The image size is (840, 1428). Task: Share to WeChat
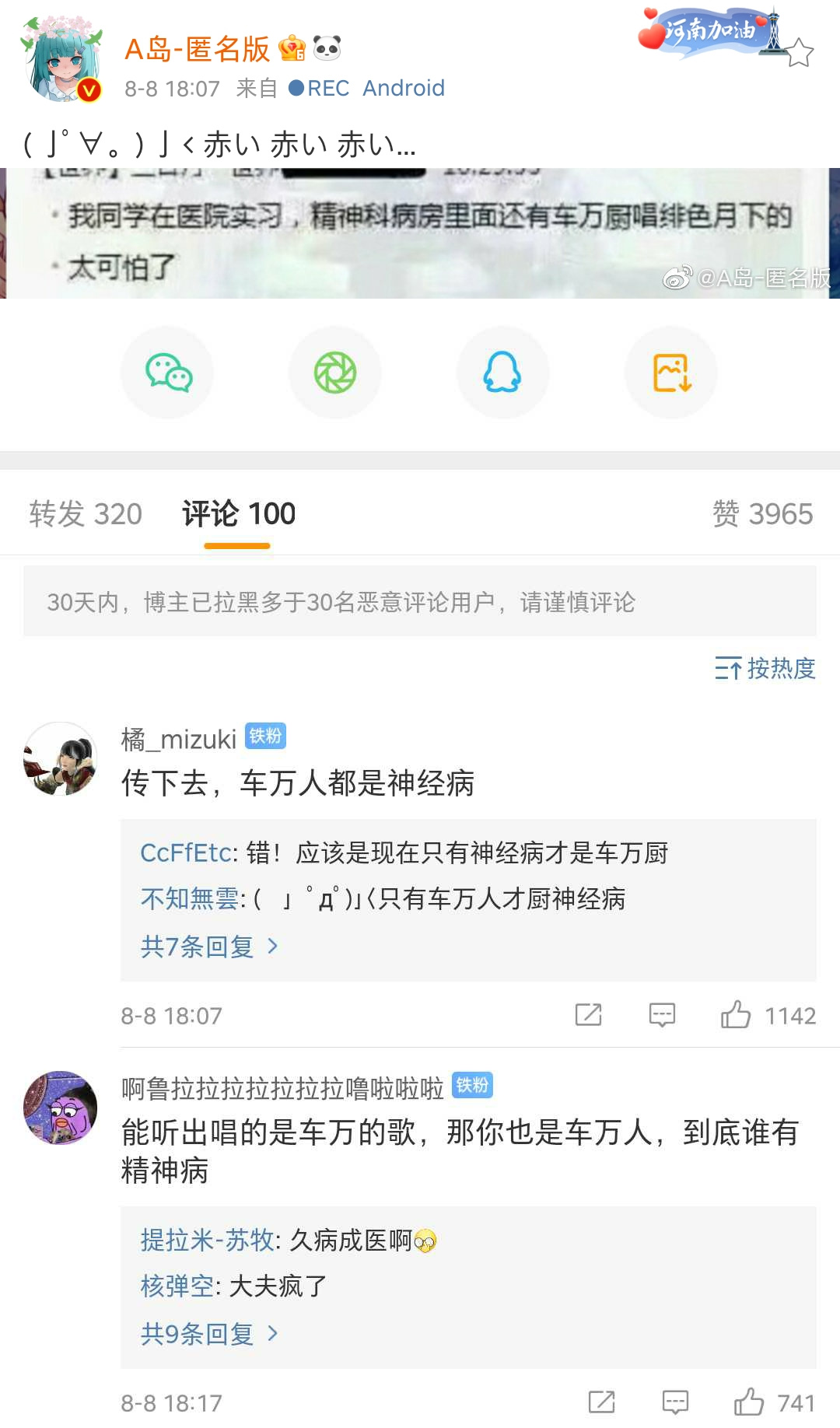point(167,373)
